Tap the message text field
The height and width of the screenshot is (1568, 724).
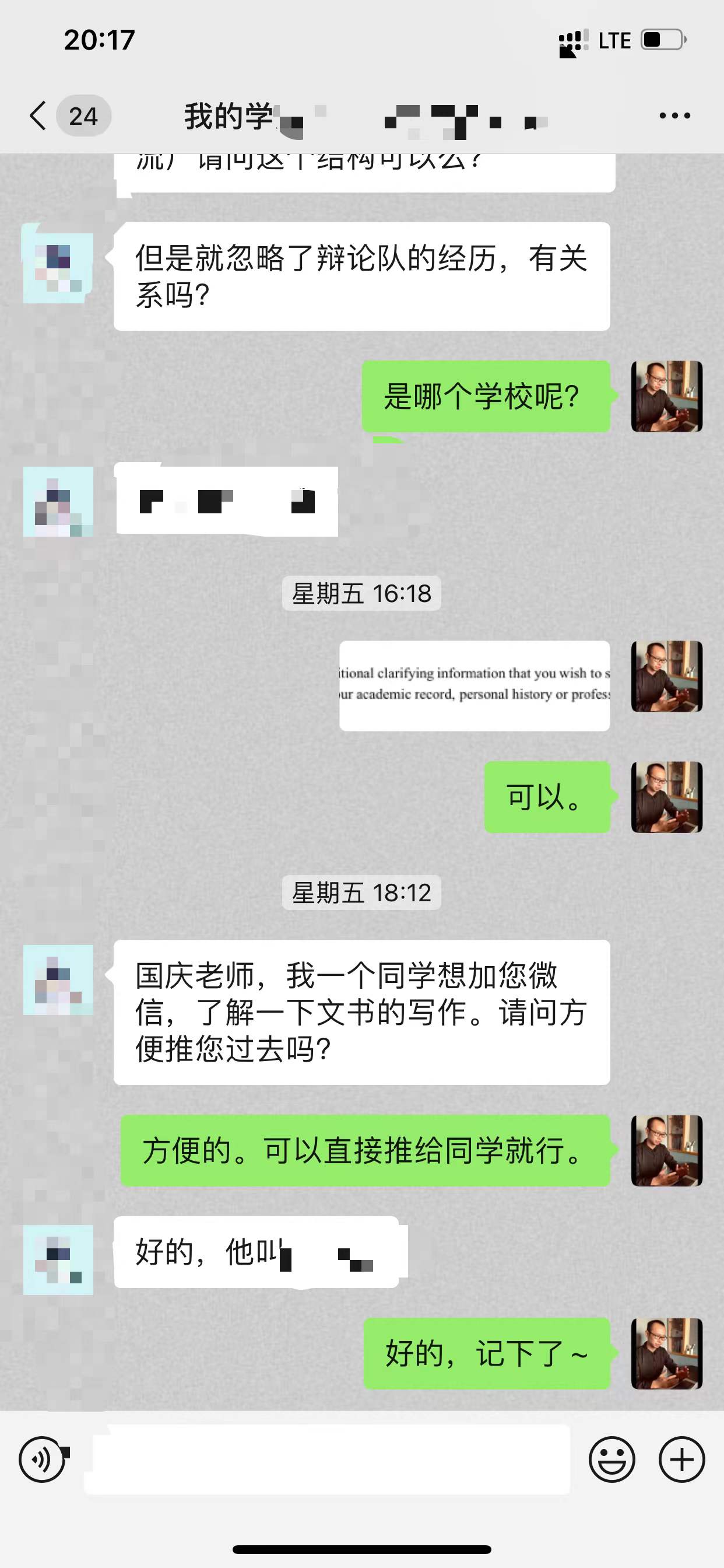329,1459
